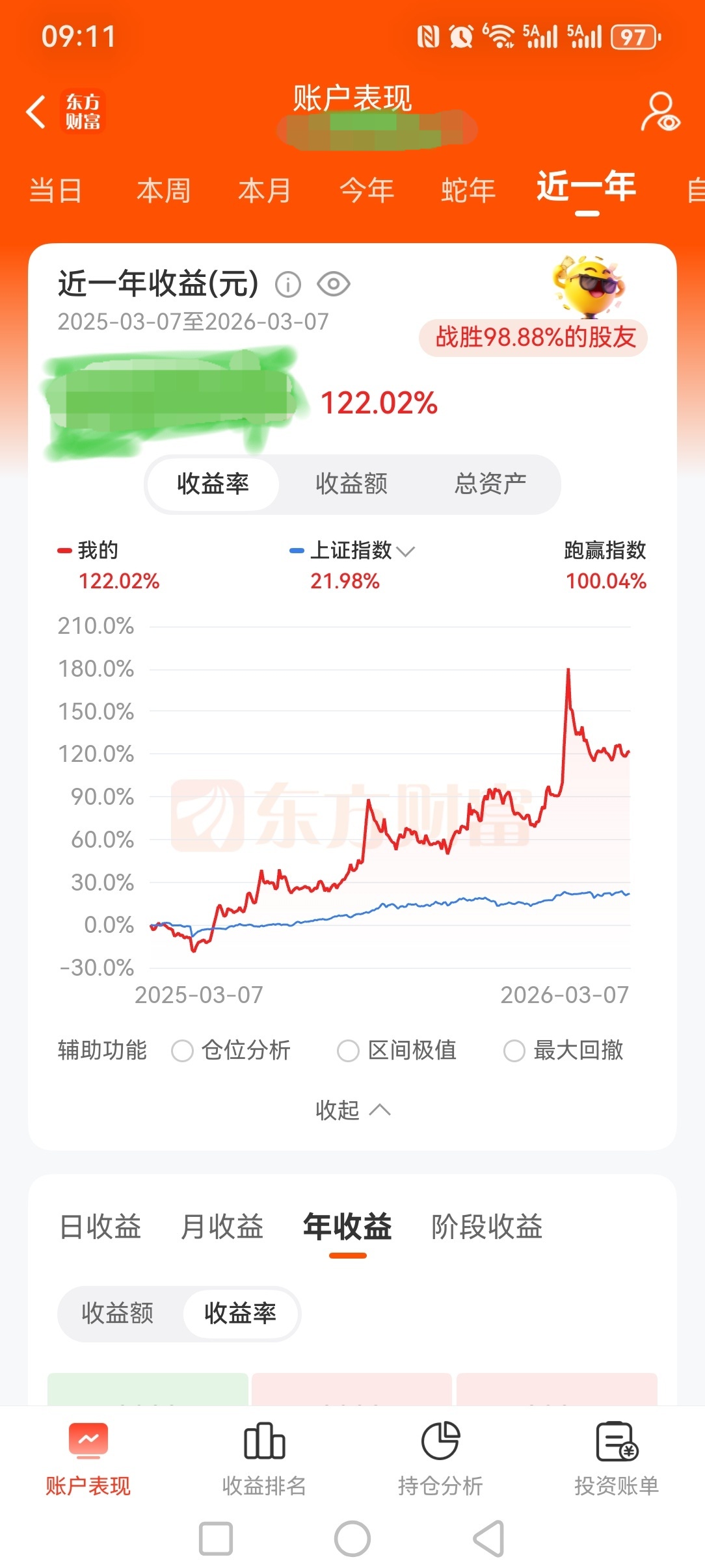Open the 阶段收益 tab
Image resolution: width=705 pixels, height=1568 pixels.
click(486, 1227)
